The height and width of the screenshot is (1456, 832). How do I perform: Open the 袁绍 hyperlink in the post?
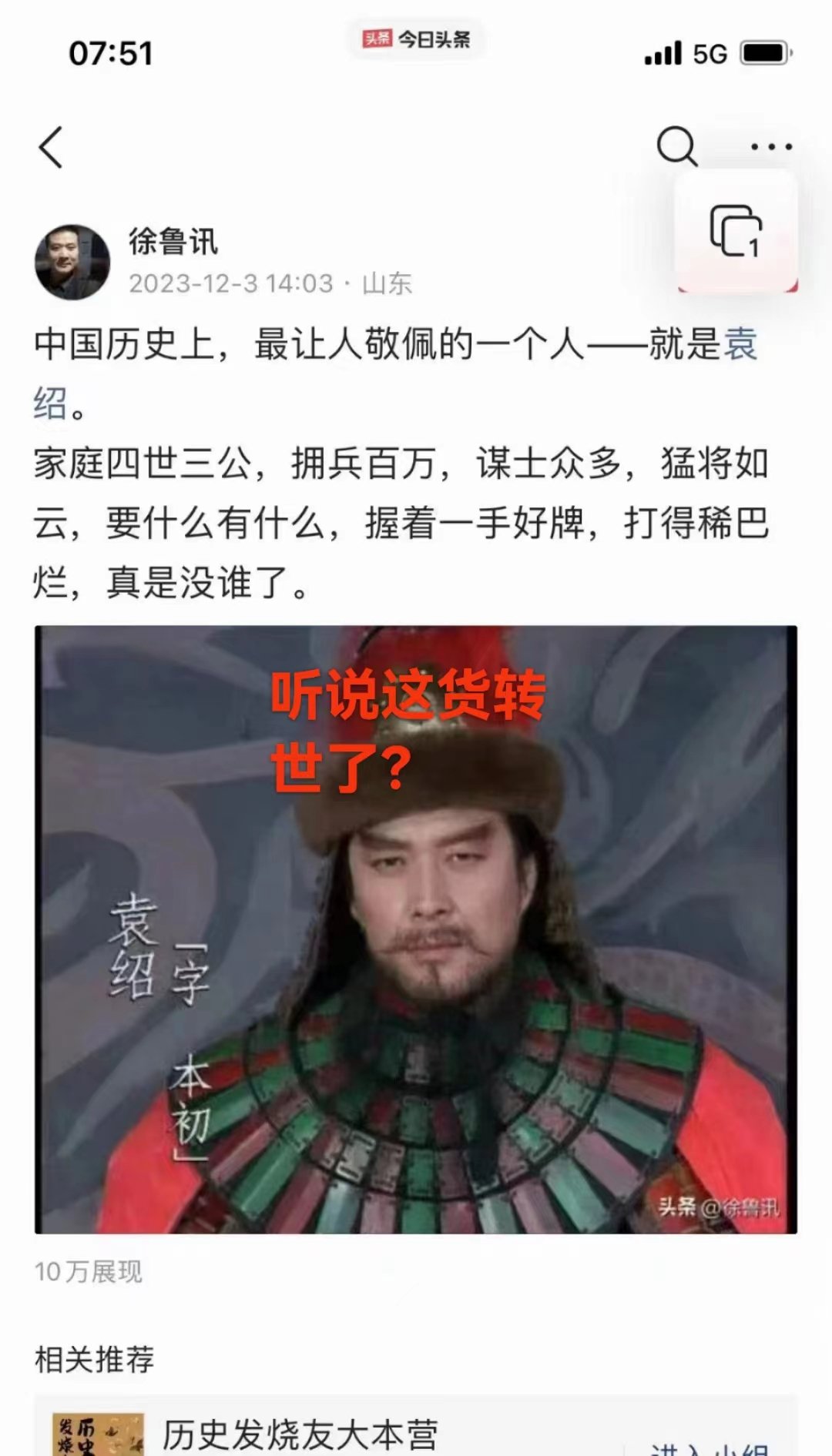(x=740, y=344)
